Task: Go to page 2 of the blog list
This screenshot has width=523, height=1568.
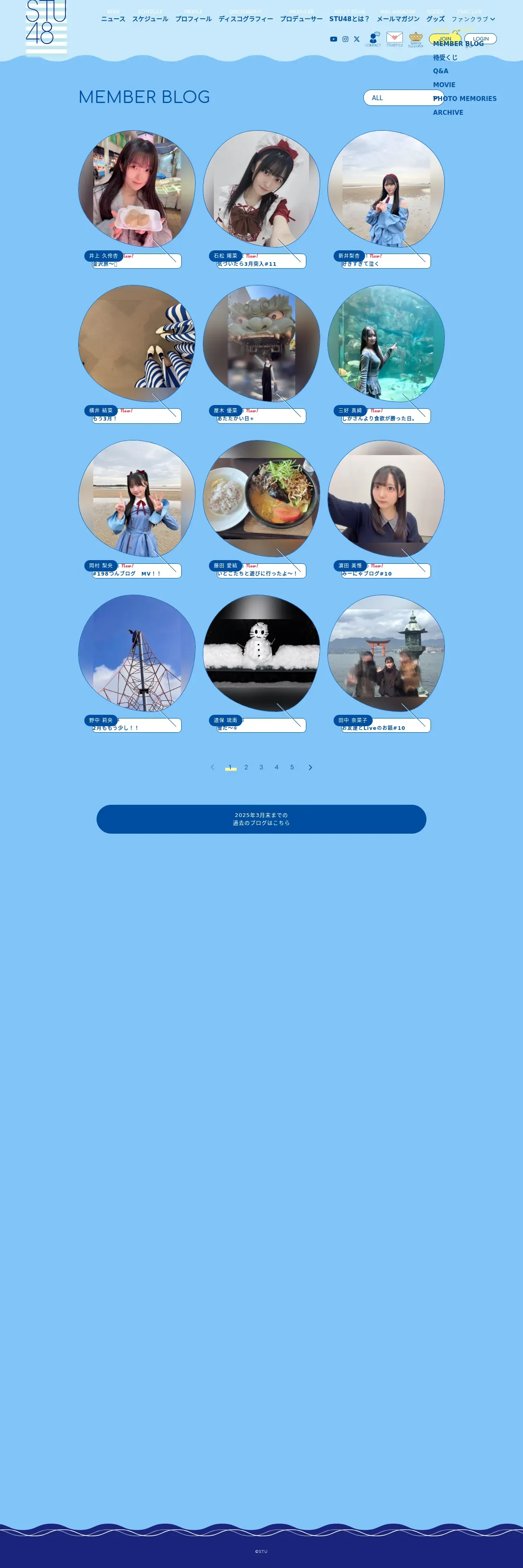Action: pos(246,768)
